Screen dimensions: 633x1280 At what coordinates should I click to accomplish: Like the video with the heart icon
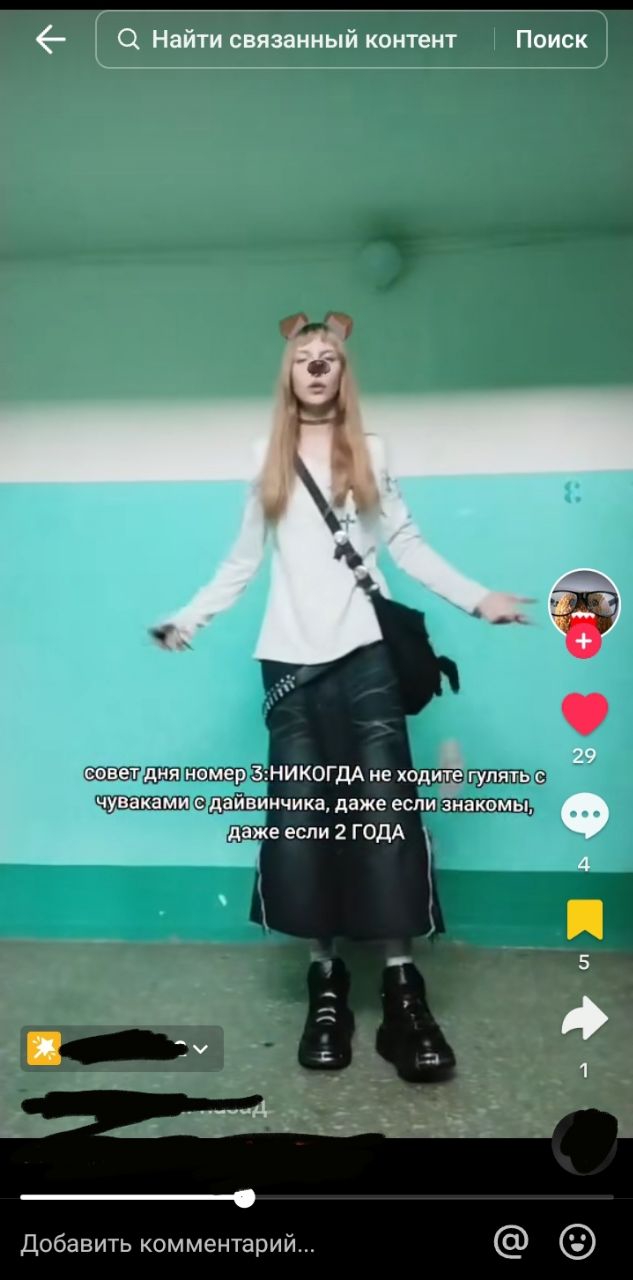585,714
